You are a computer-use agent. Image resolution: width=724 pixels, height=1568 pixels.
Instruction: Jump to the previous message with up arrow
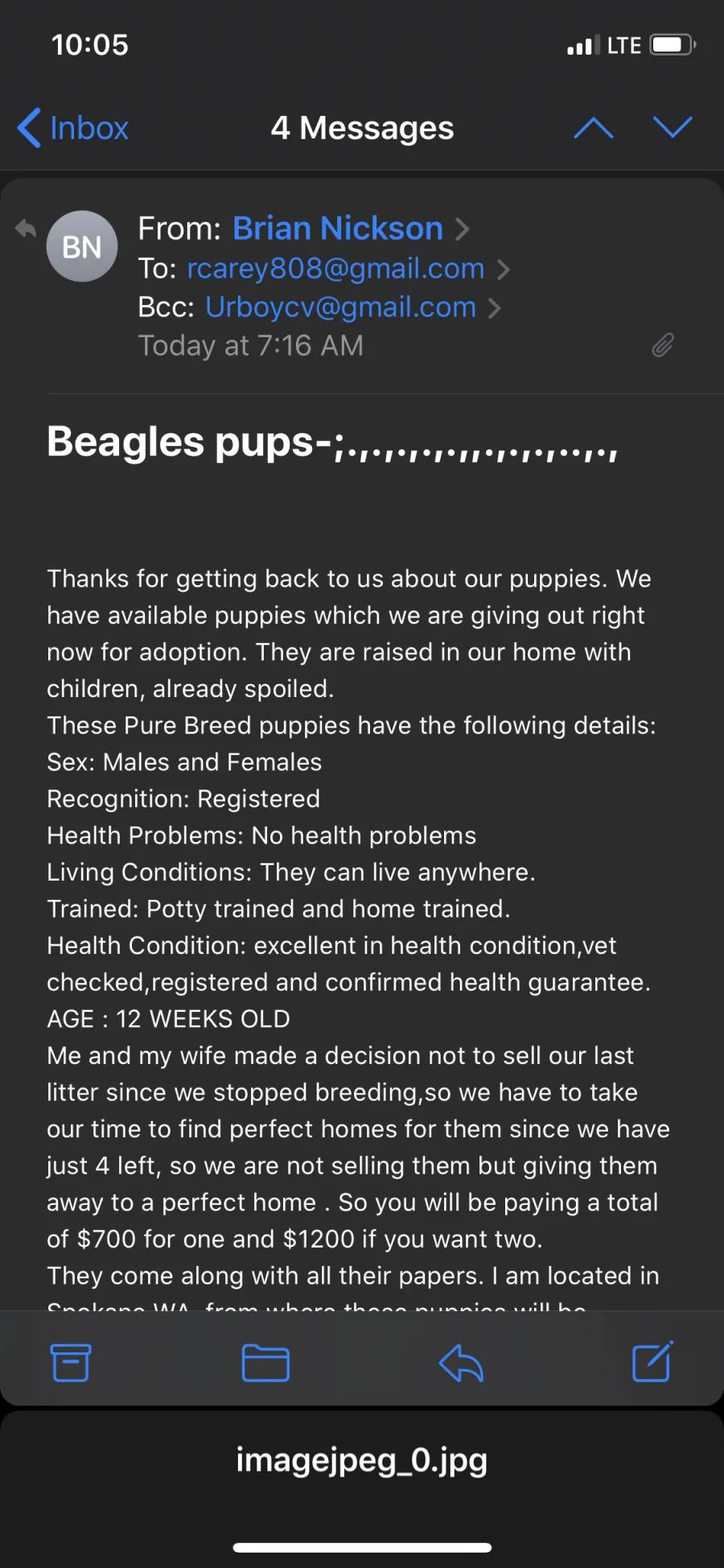point(593,128)
